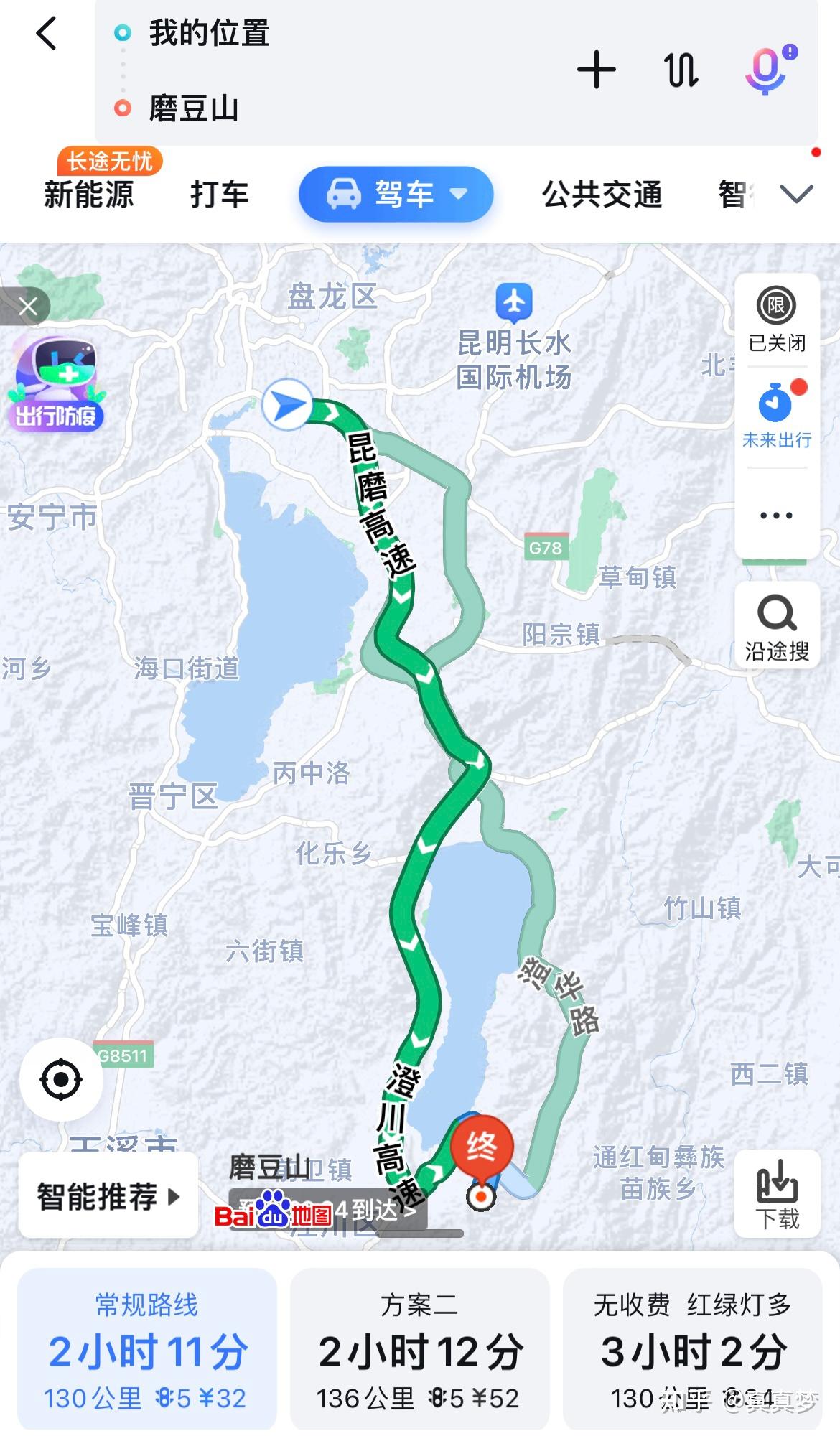
Task: Open the 出行防疫 travel protection banner
Action: click(57, 366)
